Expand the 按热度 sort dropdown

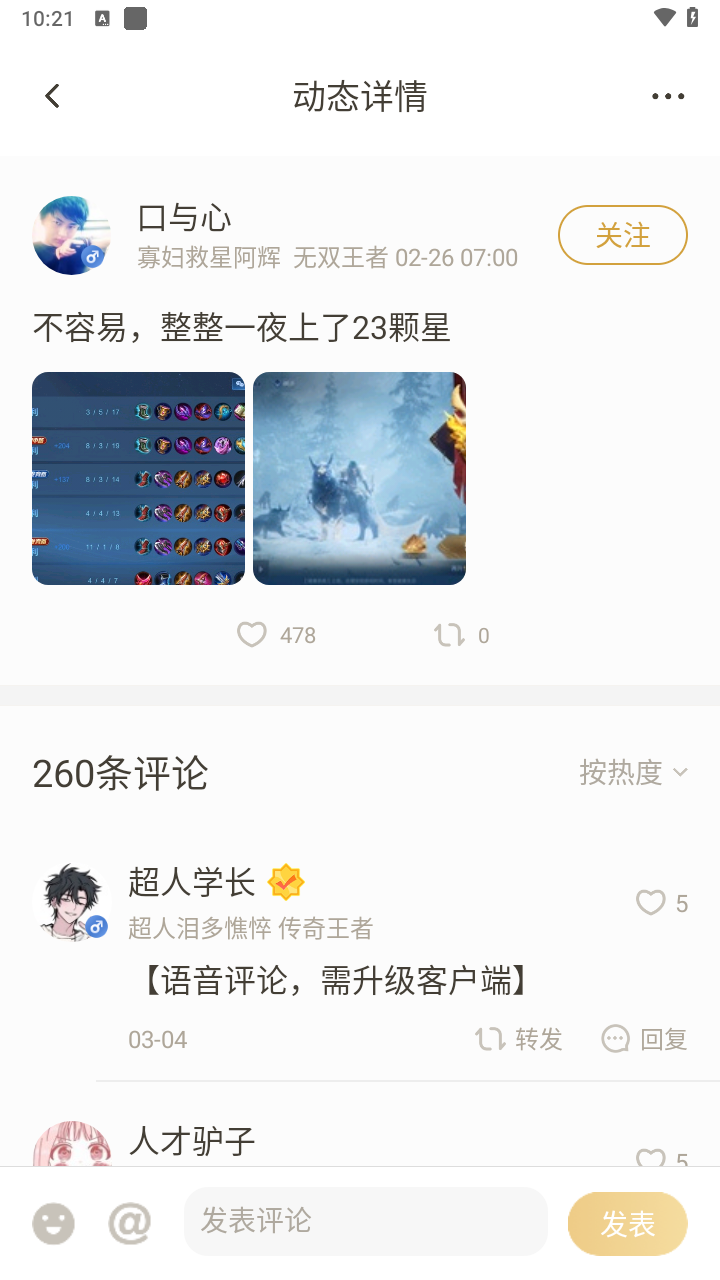pyautogui.click(x=633, y=772)
